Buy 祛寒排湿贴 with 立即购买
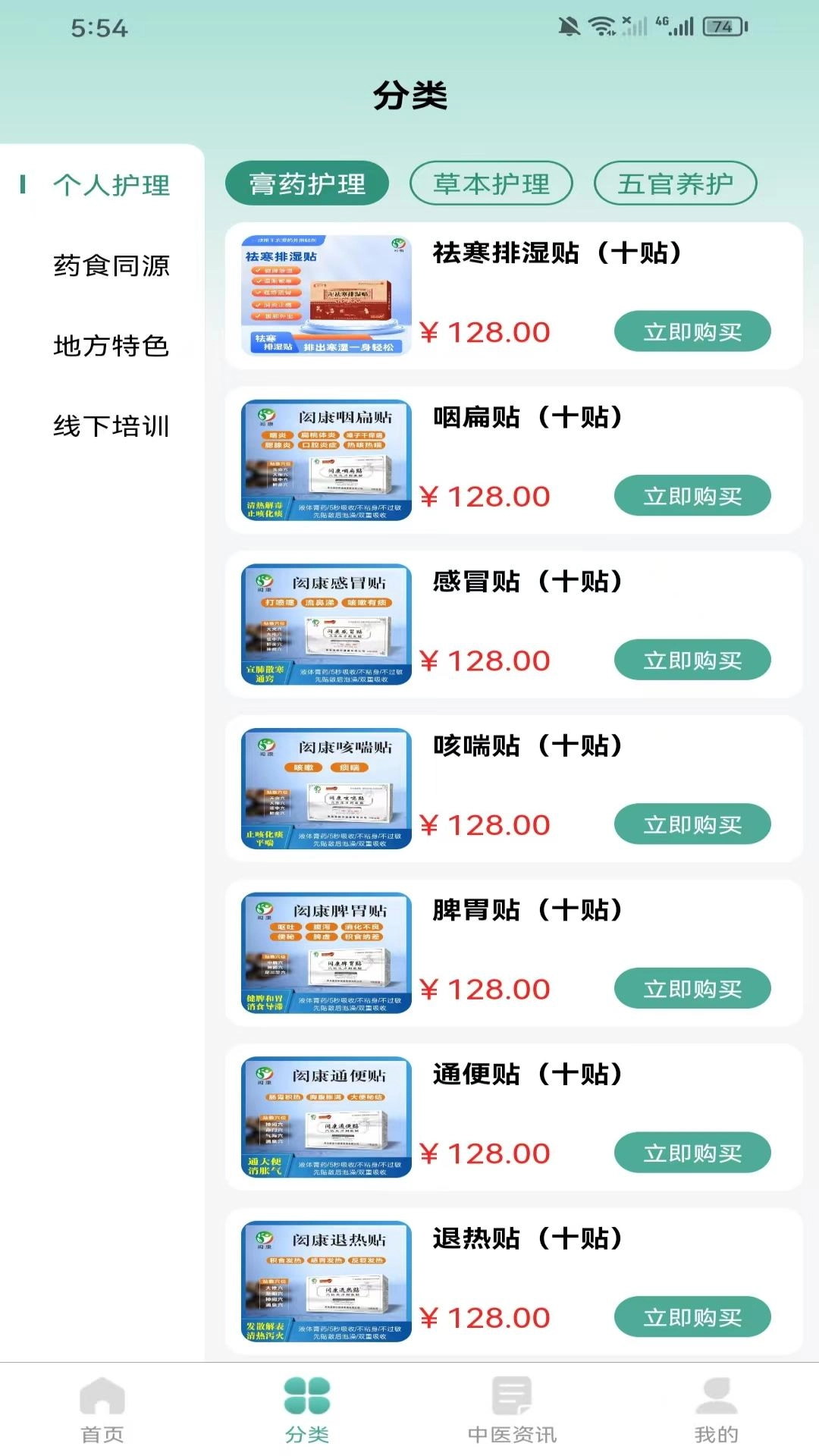 coord(692,331)
